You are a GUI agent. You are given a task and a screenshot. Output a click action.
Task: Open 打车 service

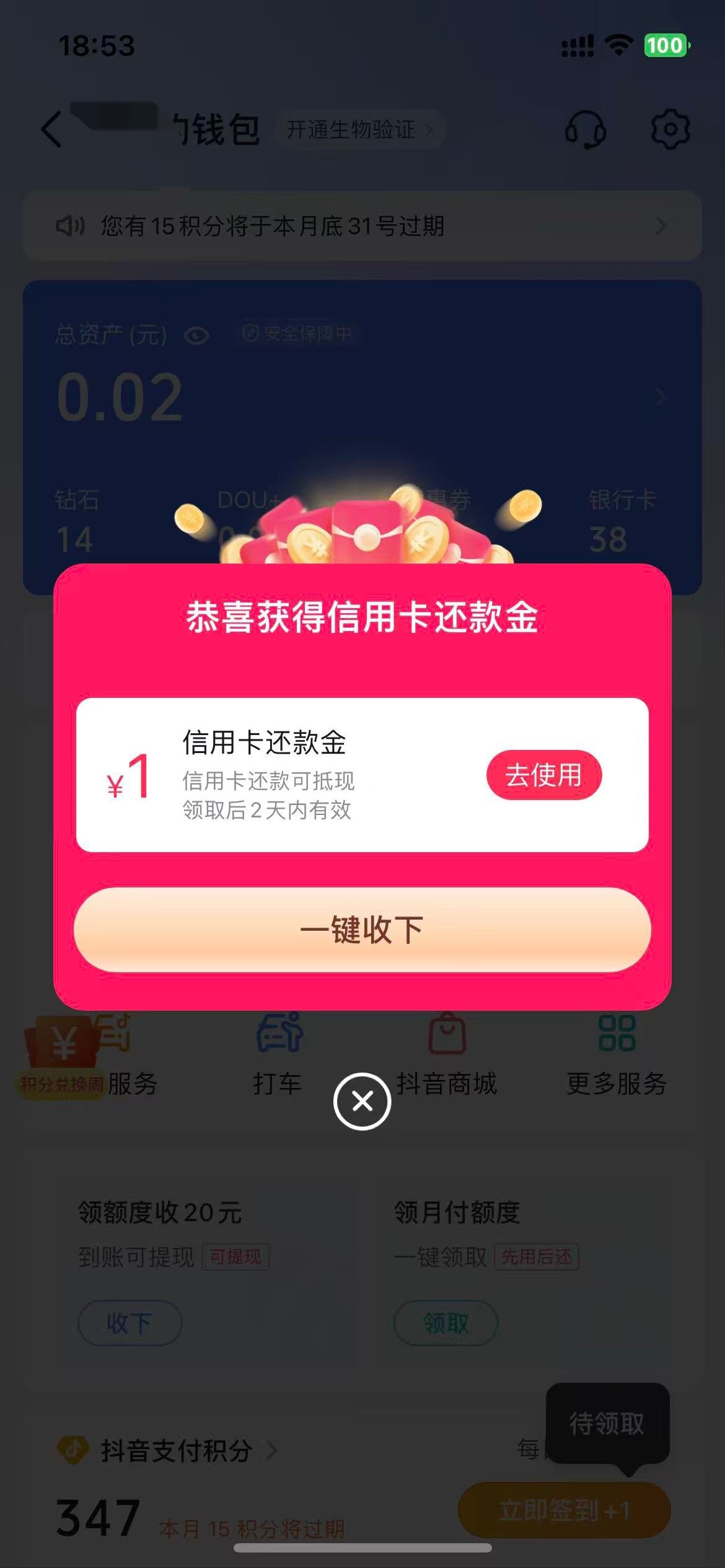278,1054
